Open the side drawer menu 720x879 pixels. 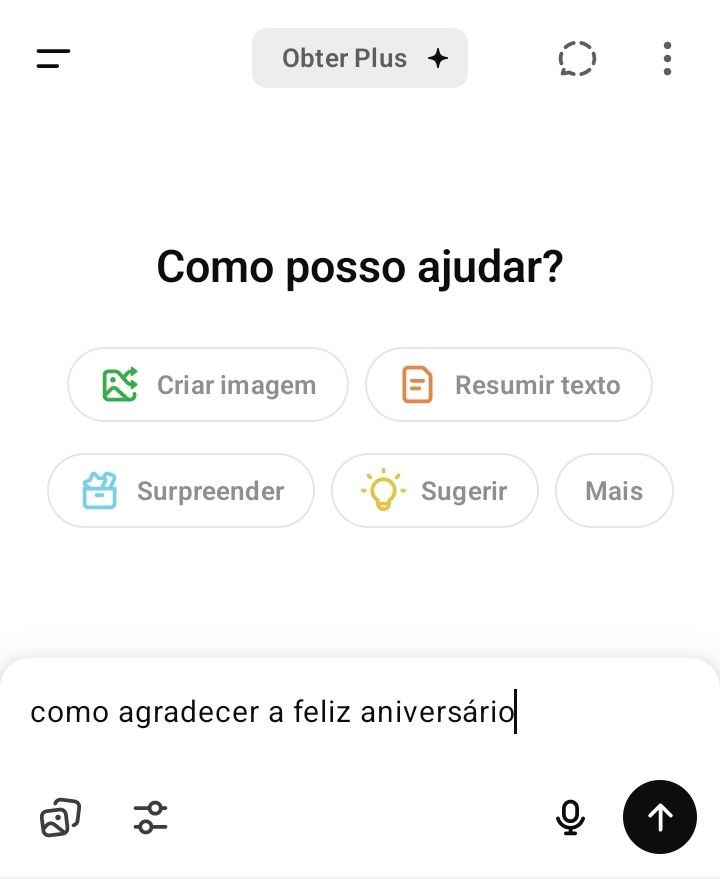pyautogui.click(x=53, y=58)
